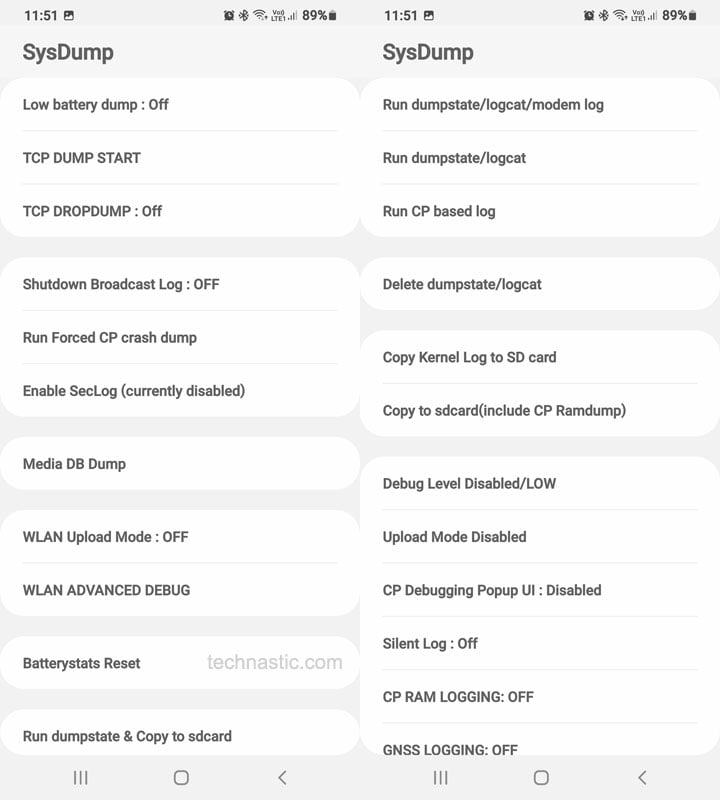Toggle Low battery dump setting

[x=180, y=104]
